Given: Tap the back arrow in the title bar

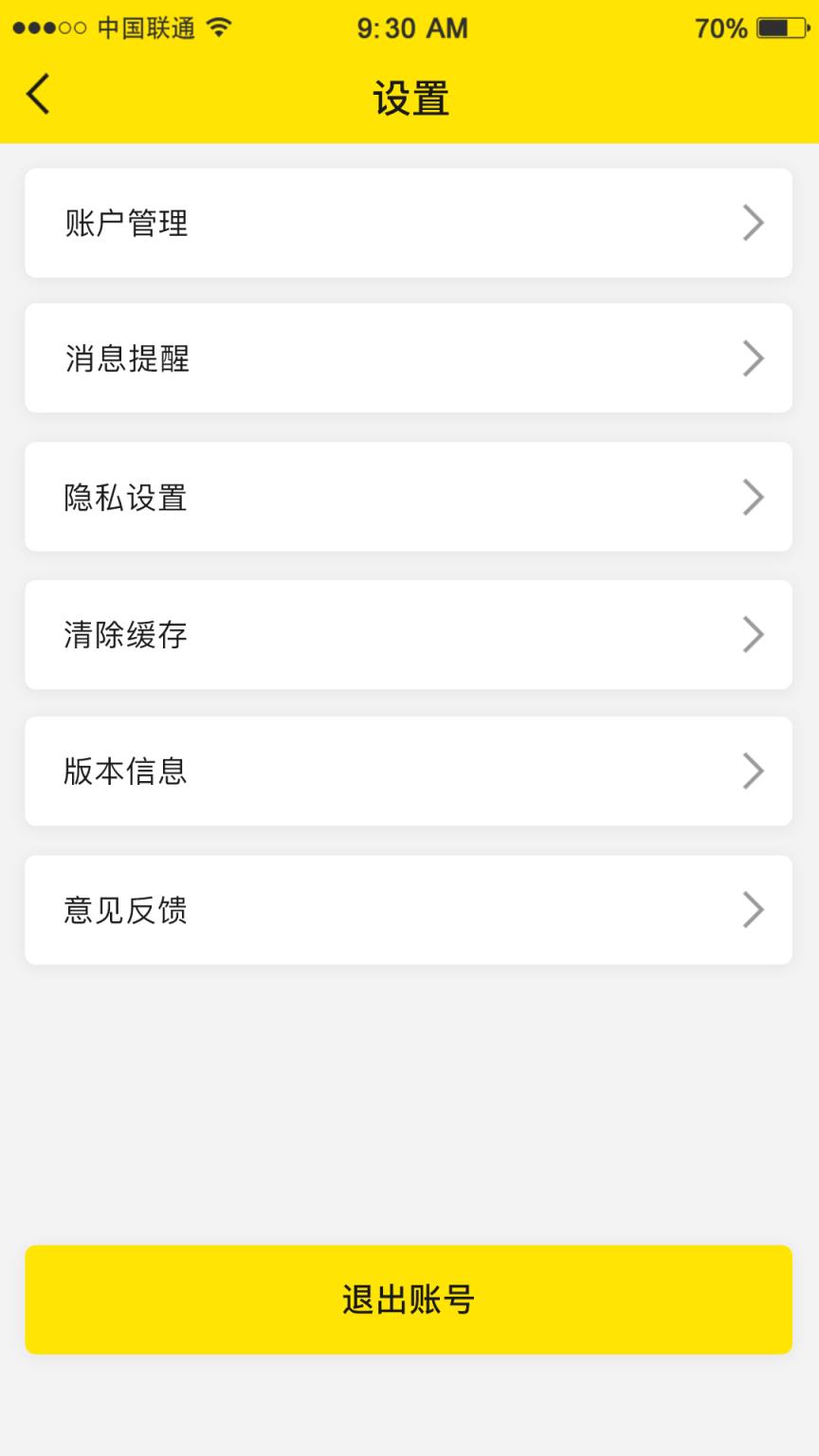Looking at the screenshot, I should coord(36,95).
